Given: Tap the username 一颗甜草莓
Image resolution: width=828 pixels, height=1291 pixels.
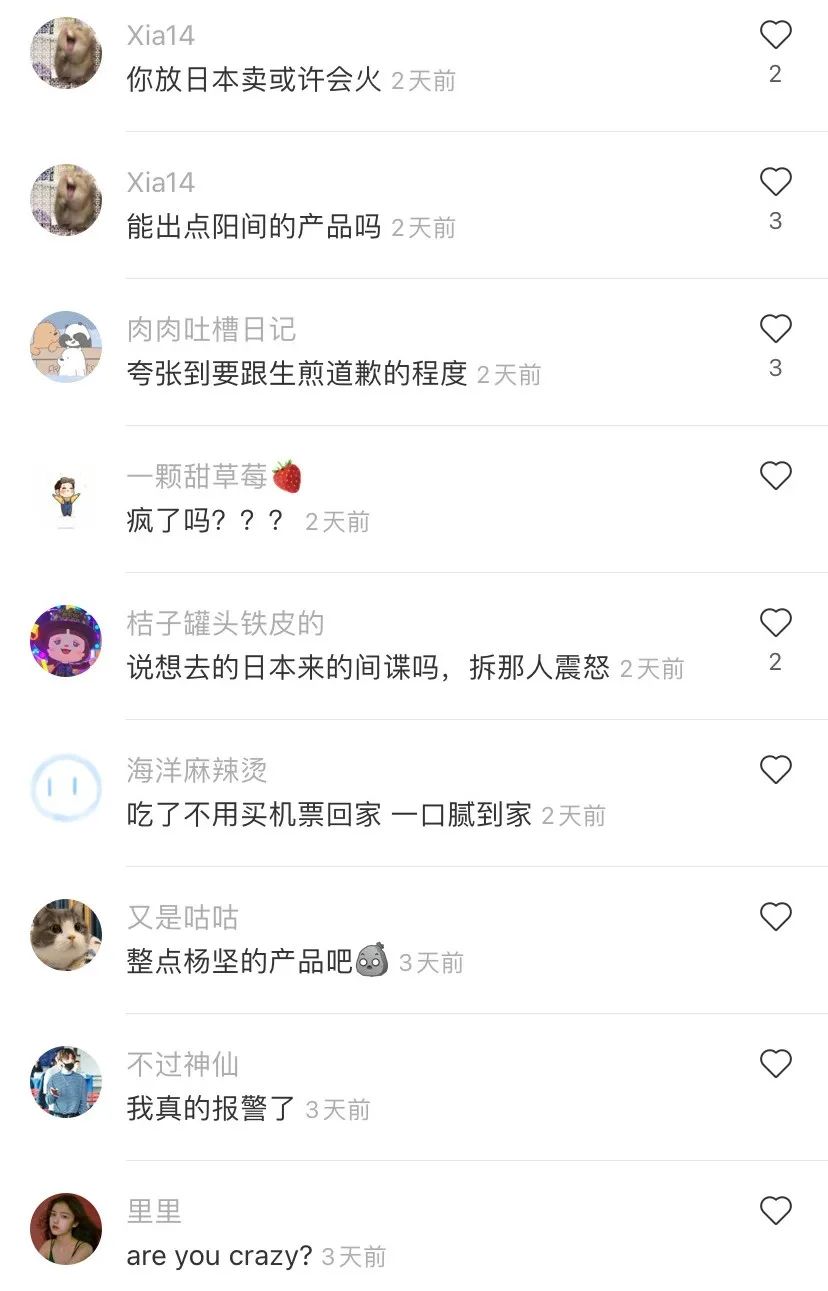Looking at the screenshot, I should (197, 477).
